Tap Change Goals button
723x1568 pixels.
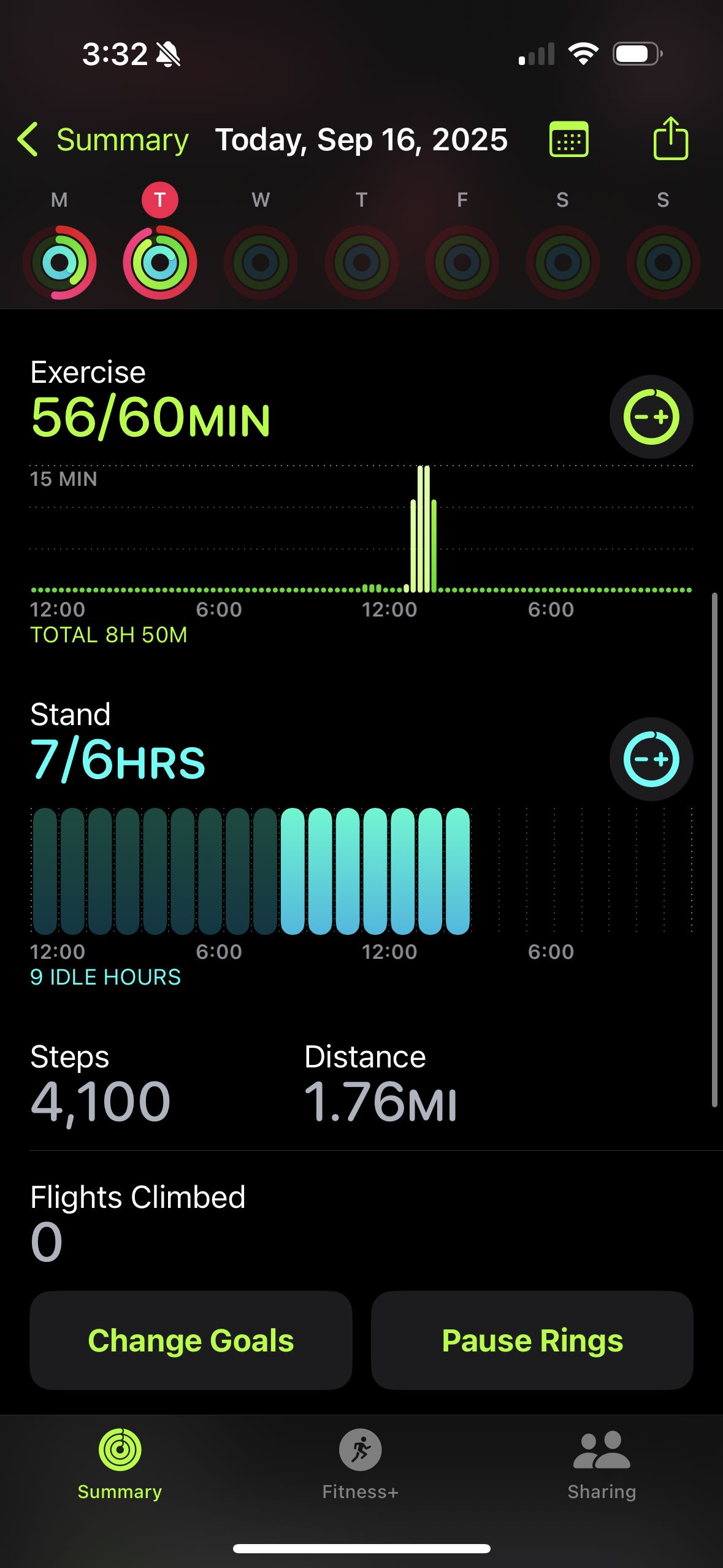click(x=191, y=1340)
